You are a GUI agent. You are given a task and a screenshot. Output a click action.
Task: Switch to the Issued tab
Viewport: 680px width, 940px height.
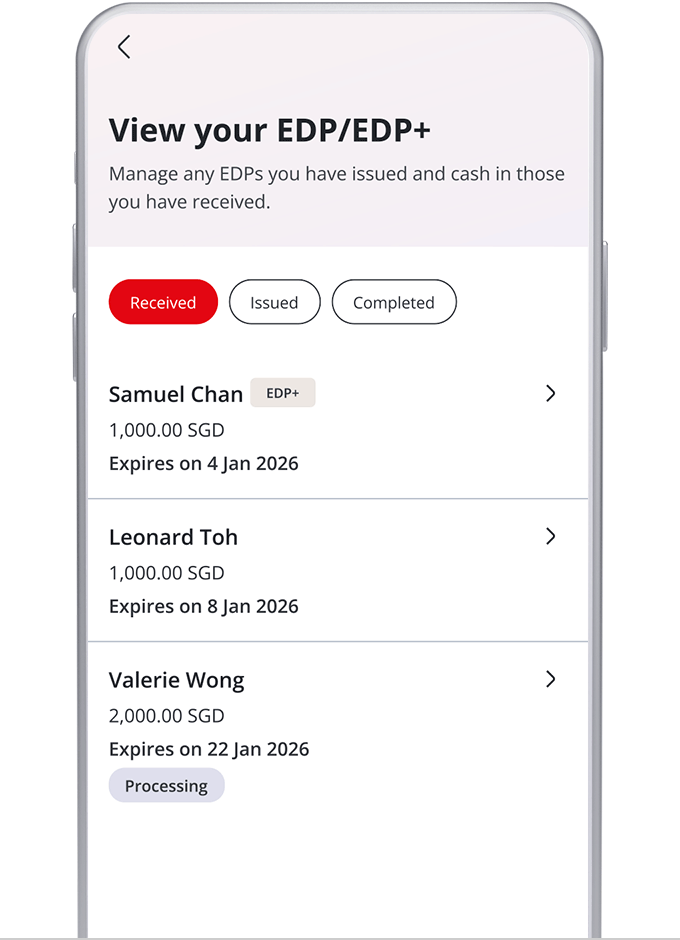pyautogui.click(x=274, y=303)
